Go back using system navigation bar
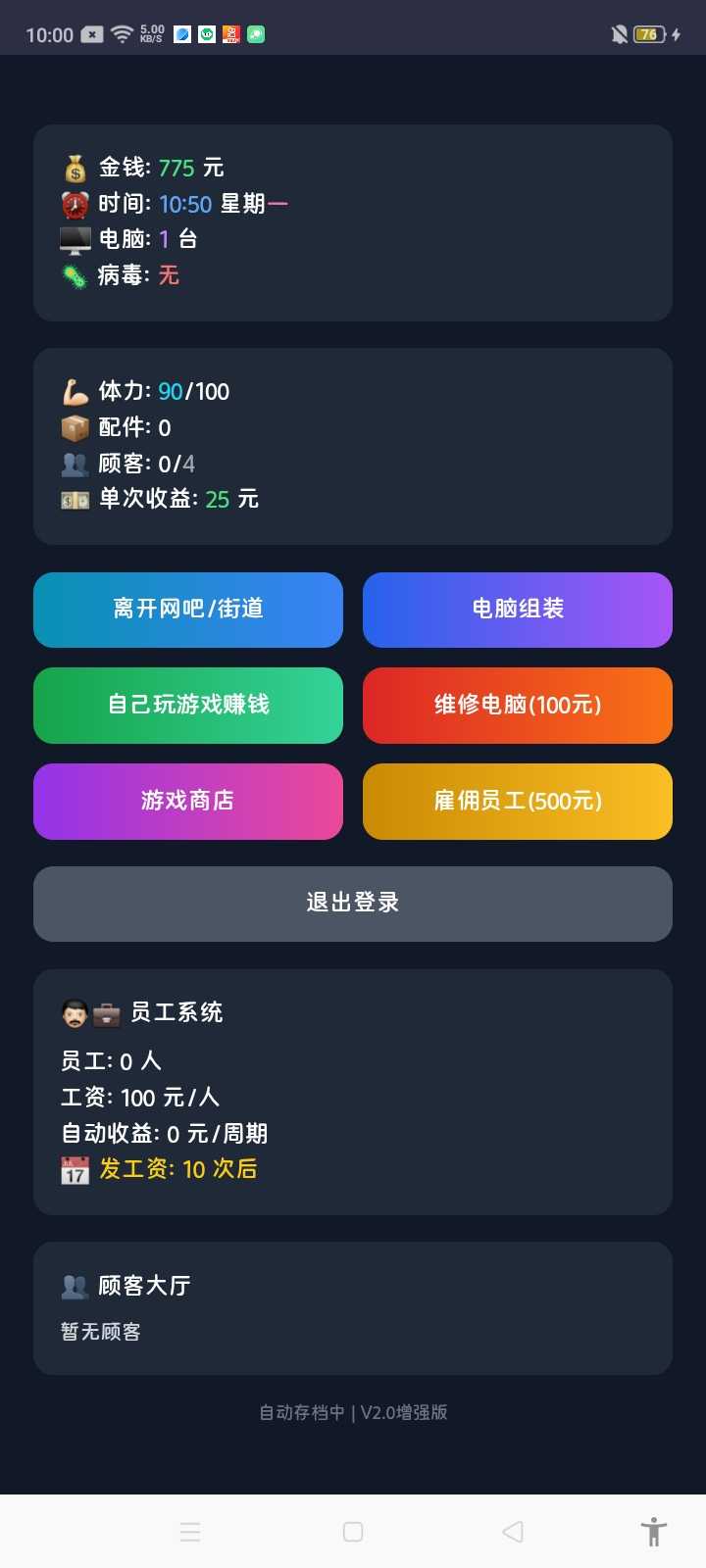This screenshot has height=1568, width=706. [512, 1532]
